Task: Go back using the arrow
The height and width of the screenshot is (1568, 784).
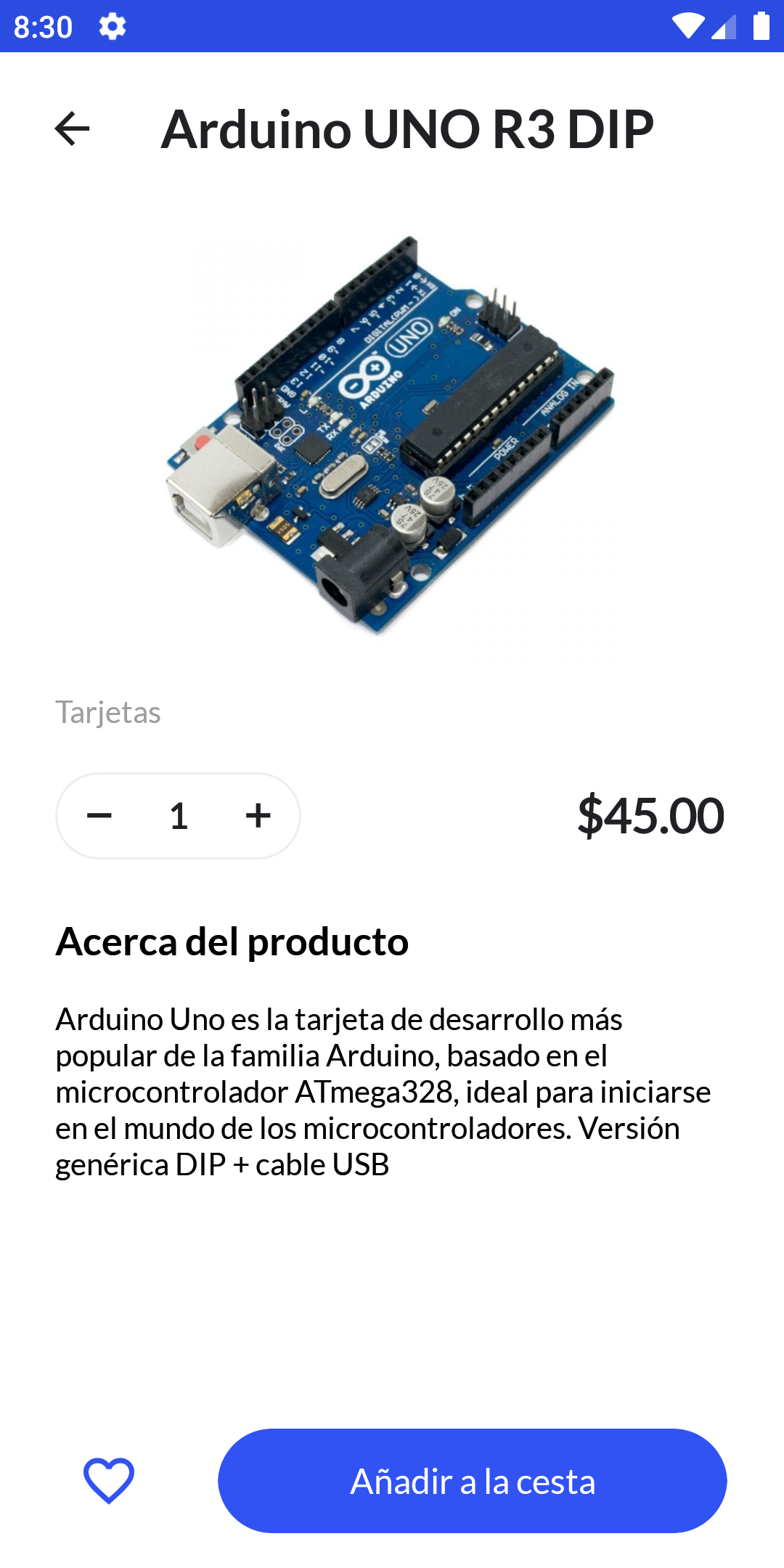Action: pos(72,129)
